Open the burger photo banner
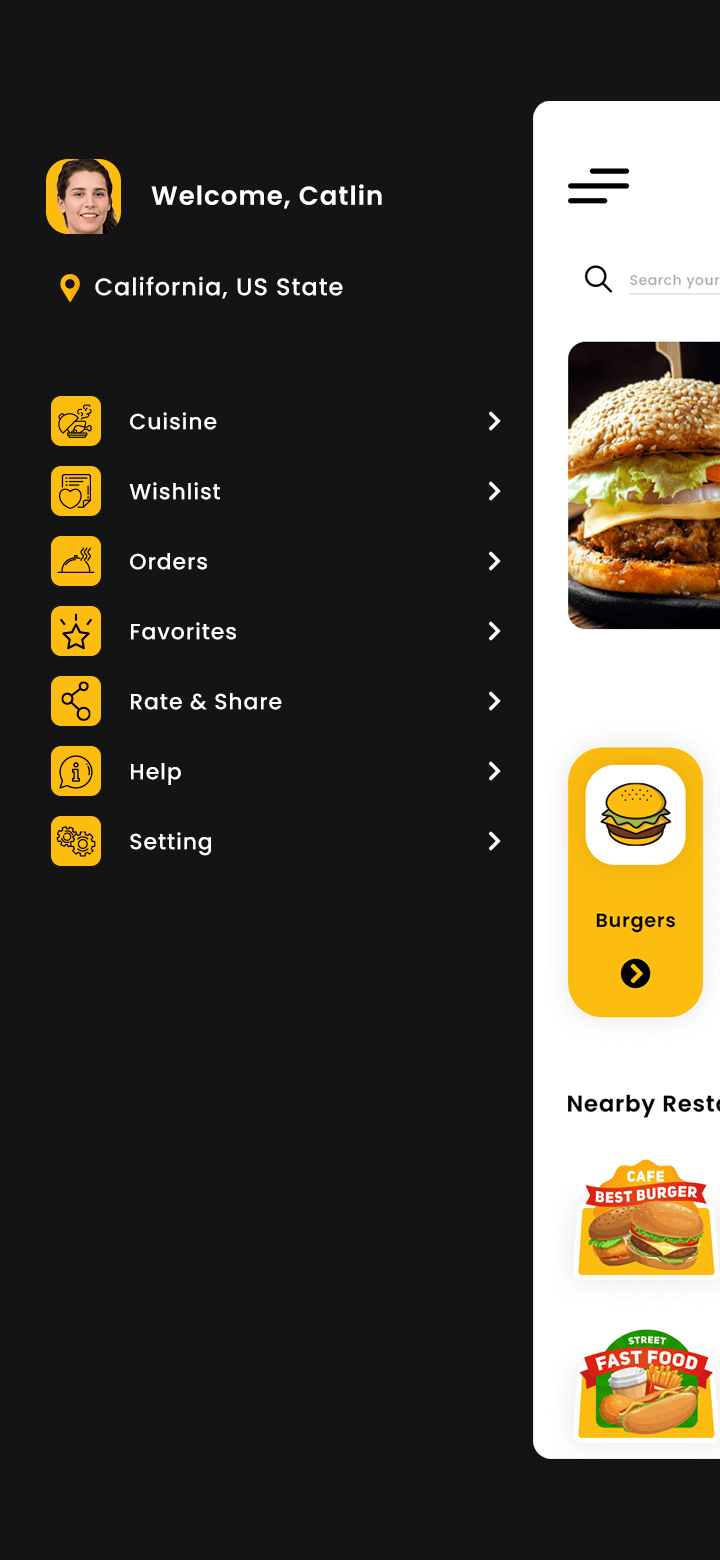The height and width of the screenshot is (1560, 720). [x=644, y=485]
